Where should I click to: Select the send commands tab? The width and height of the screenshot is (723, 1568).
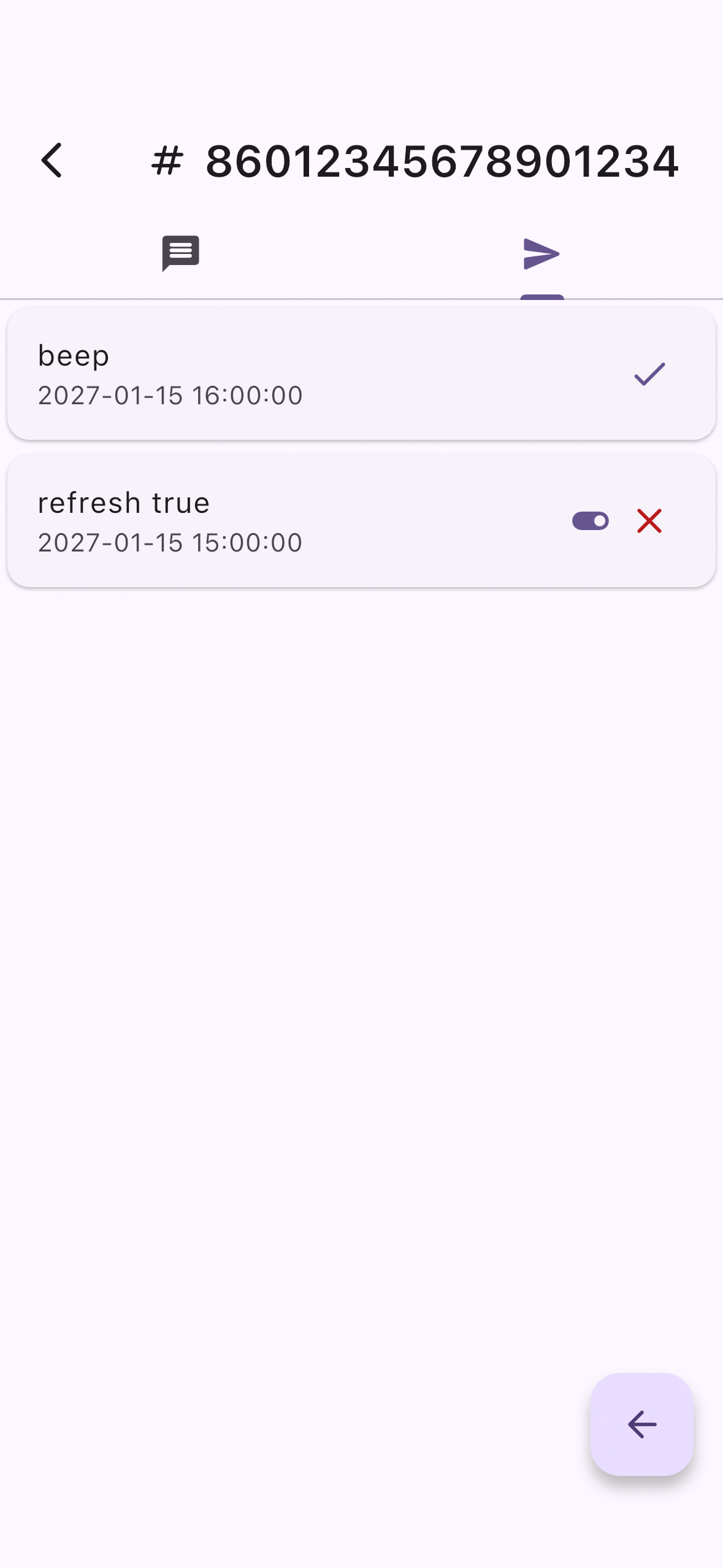(541, 253)
